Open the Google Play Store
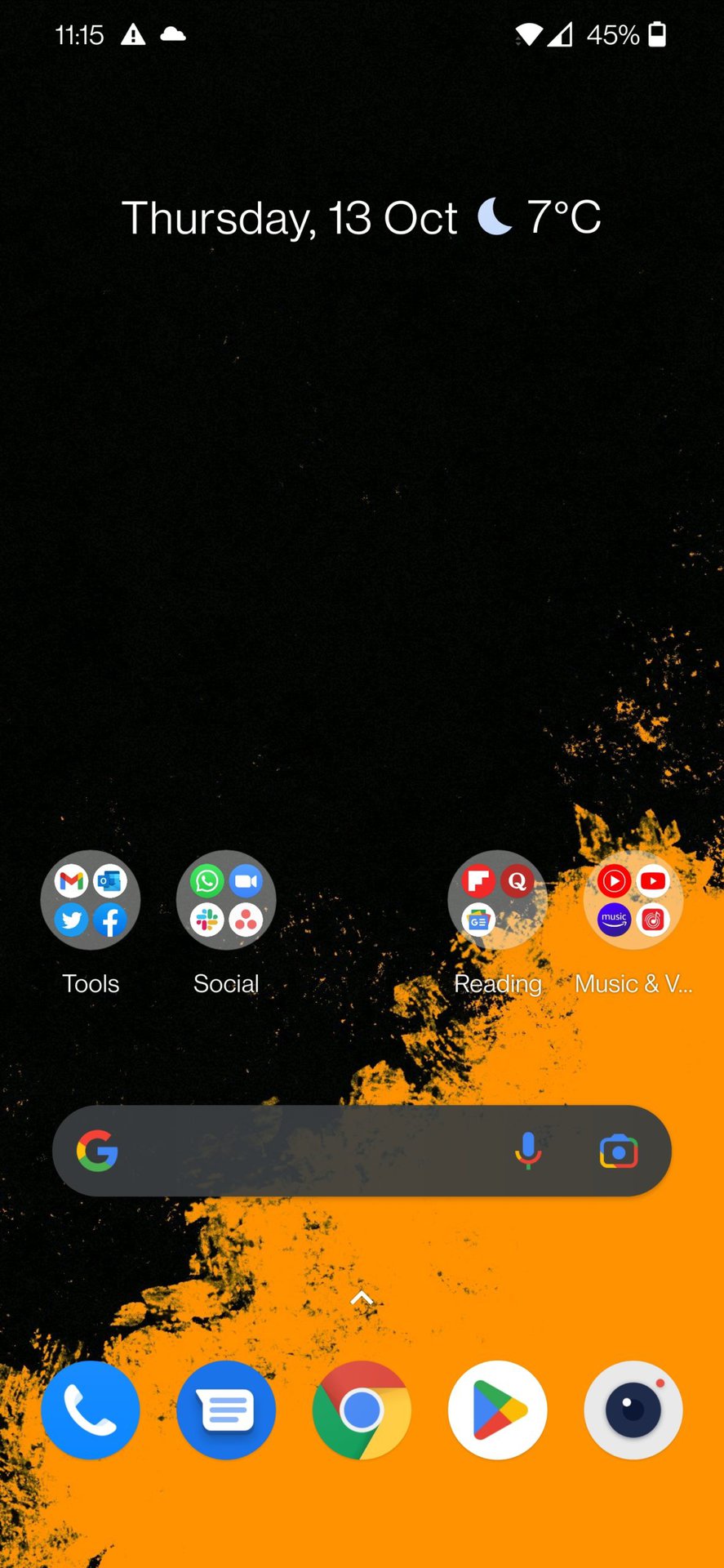The width and height of the screenshot is (724, 1568). (497, 1410)
